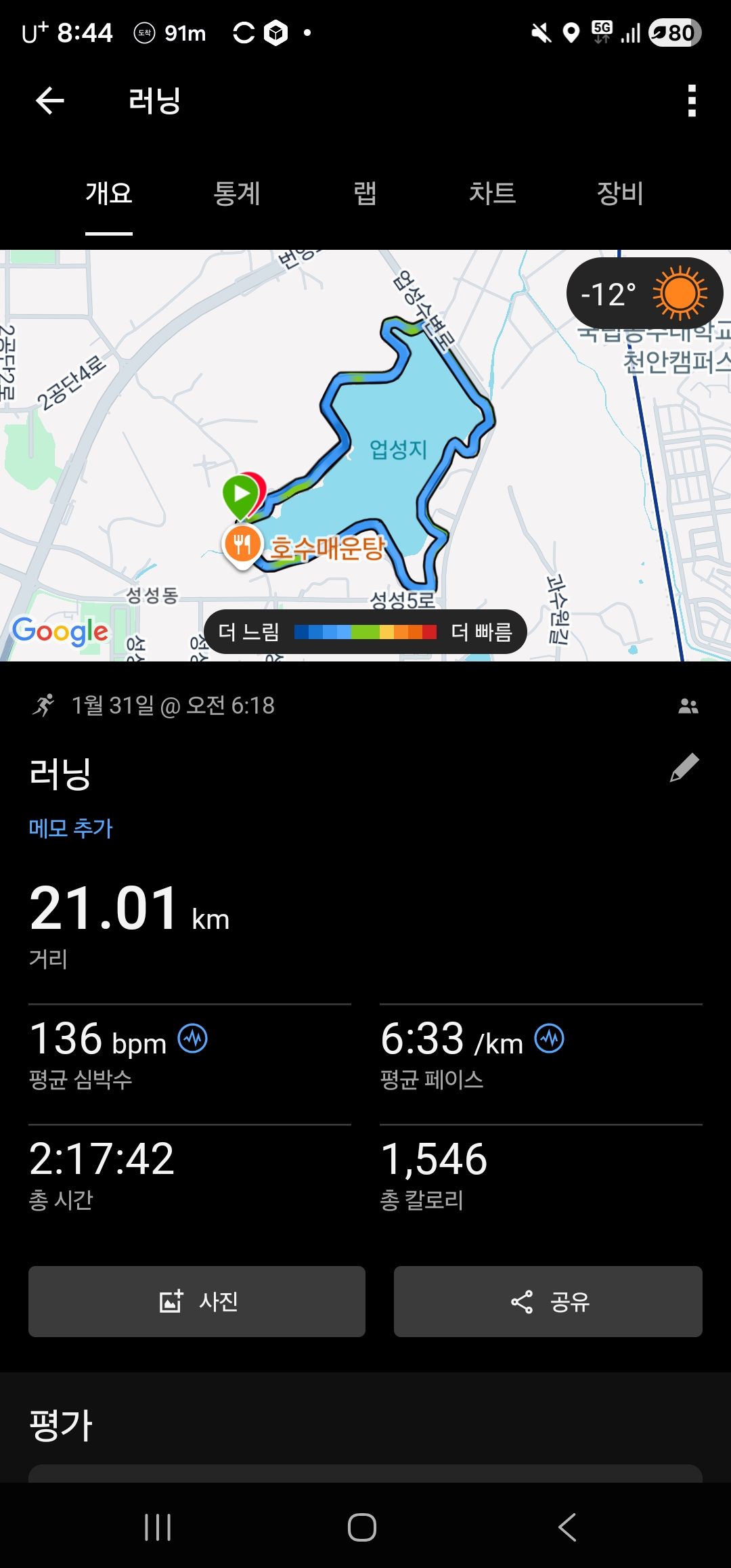Viewport: 731px width, 1568px height.
Task: Edit the activity with the pencil icon
Action: point(684,768)
